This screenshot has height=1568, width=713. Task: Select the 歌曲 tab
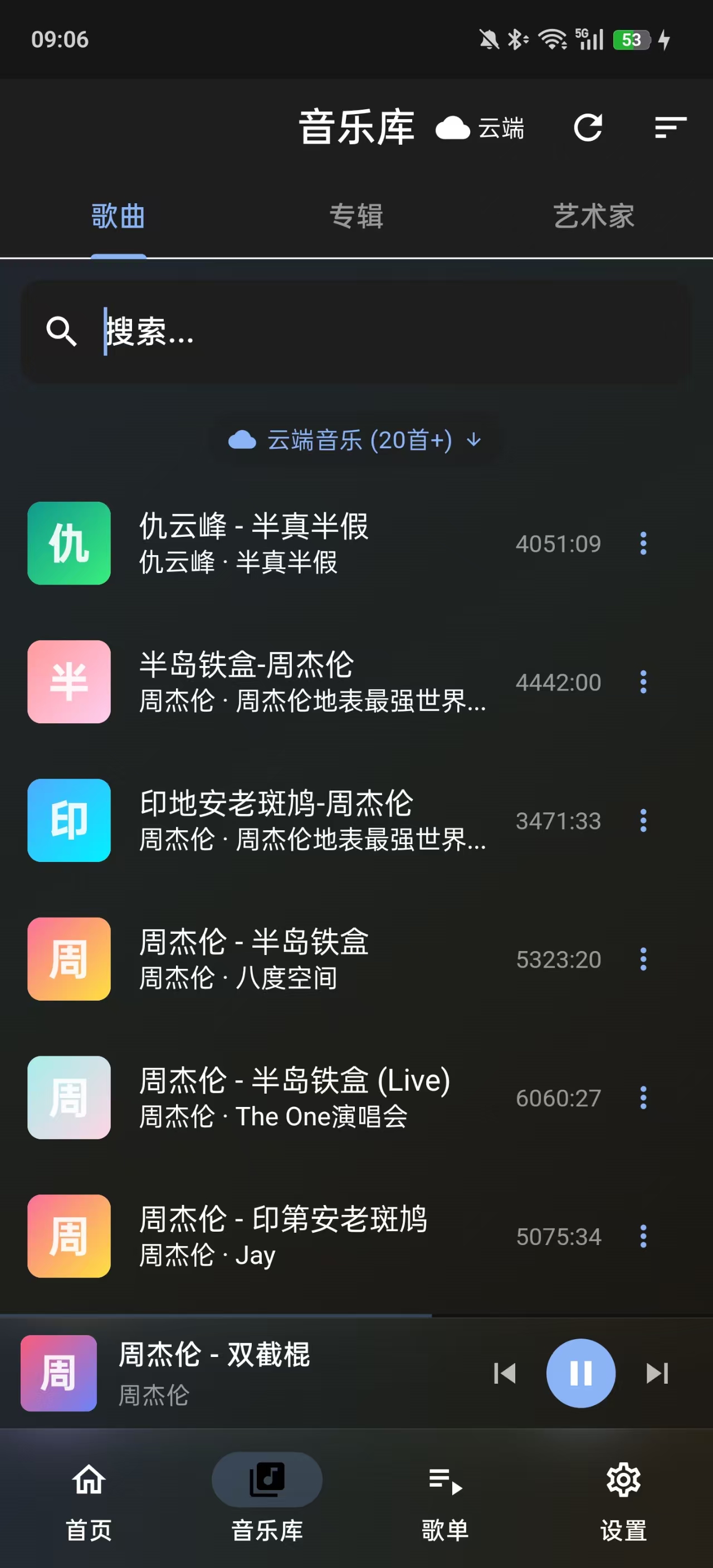[118, 217]
